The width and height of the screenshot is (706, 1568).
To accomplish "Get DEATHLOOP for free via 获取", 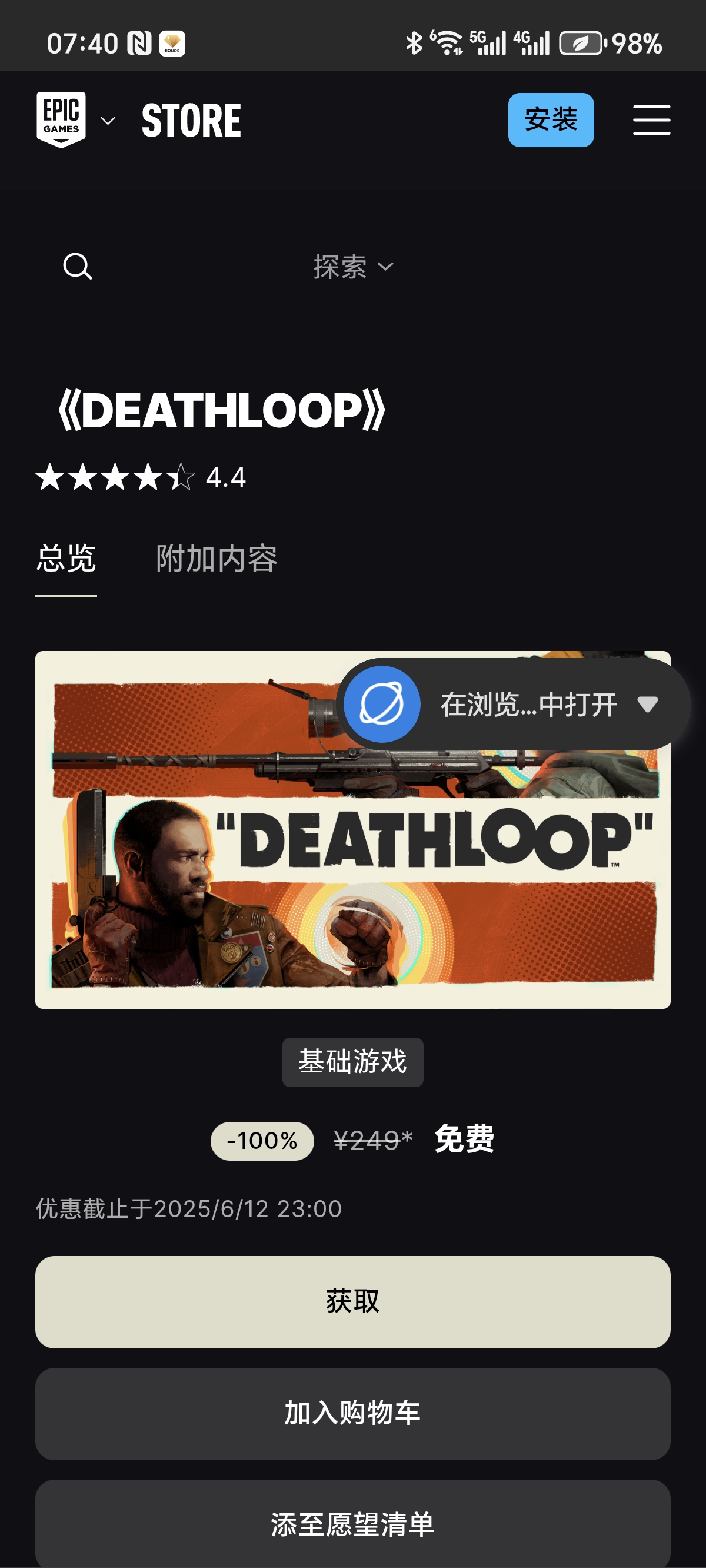I will pyautogui.click(x=352, y=1301).
